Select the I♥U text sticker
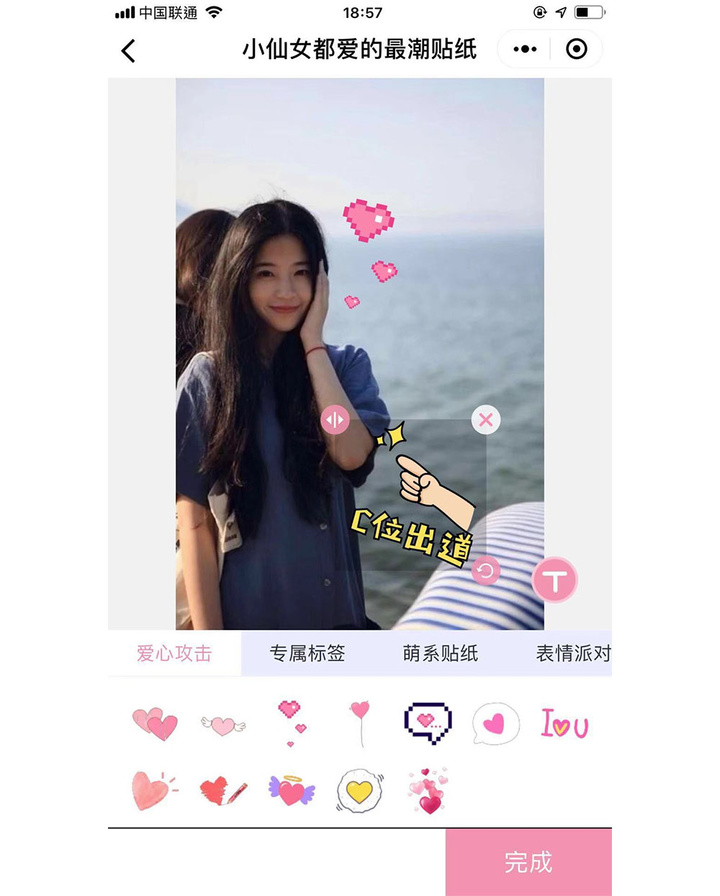The width and height of the screenshot is (720, 896). coord(565,723)
